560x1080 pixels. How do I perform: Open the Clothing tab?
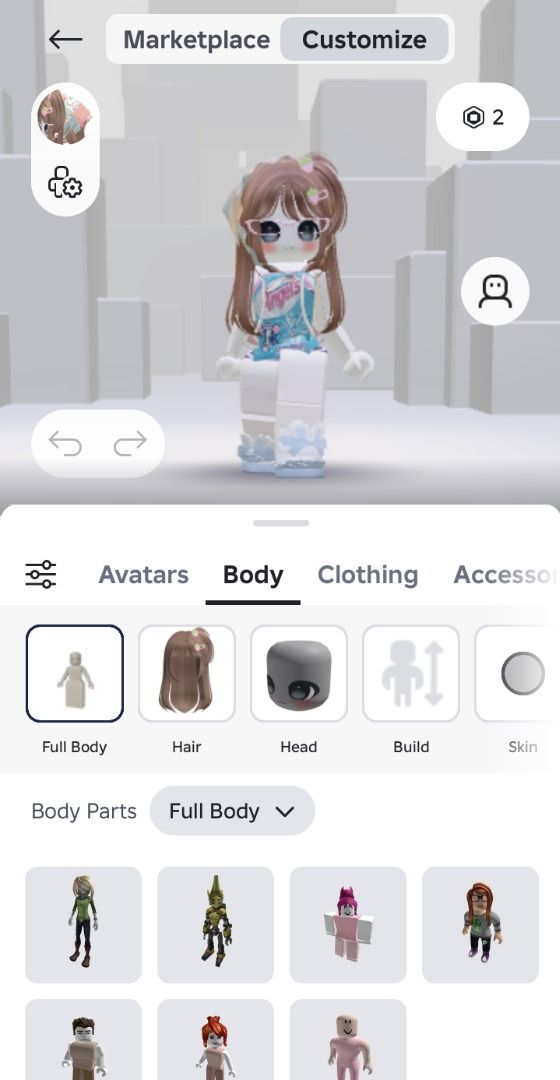tap(368, 574)
